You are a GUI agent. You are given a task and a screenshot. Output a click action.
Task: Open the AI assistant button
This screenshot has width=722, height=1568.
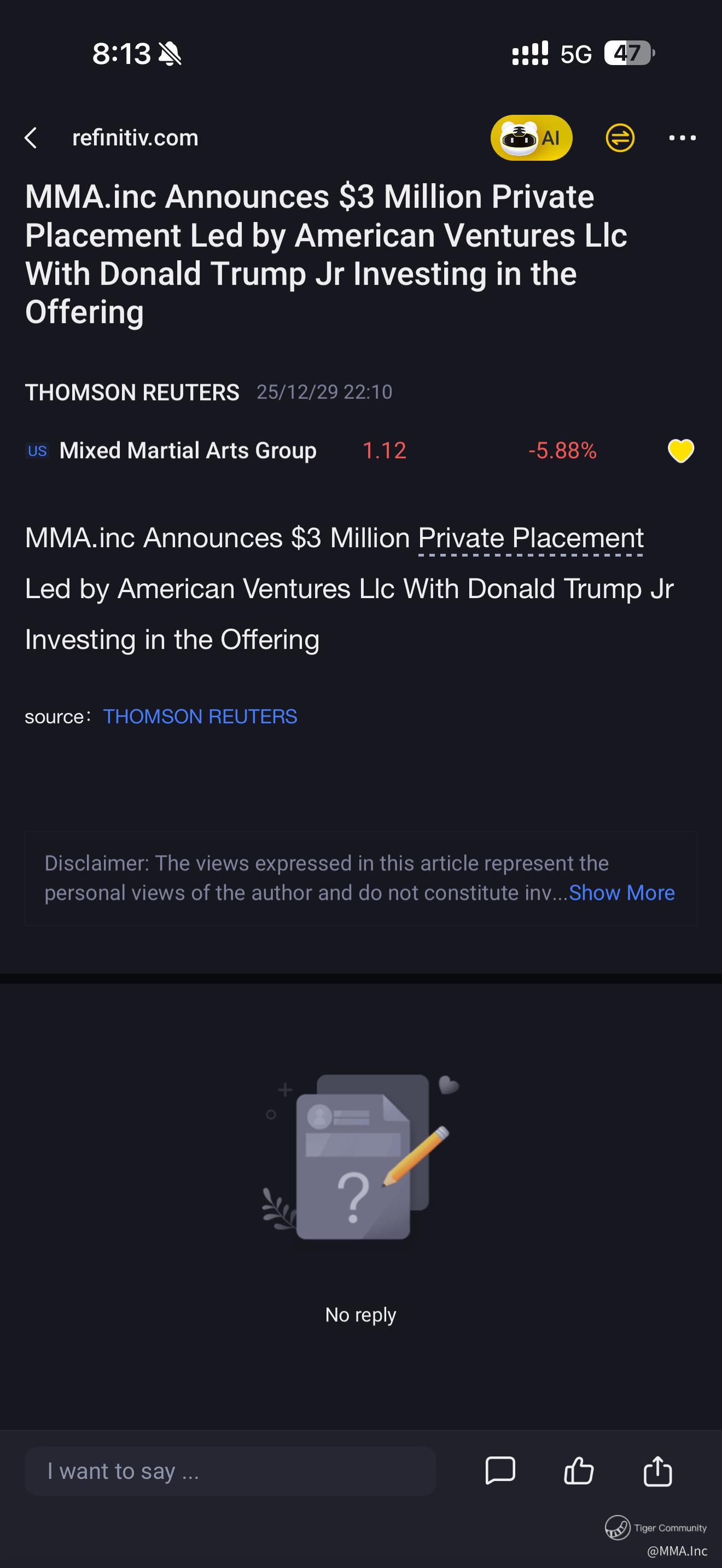click(x=531, y=138)
